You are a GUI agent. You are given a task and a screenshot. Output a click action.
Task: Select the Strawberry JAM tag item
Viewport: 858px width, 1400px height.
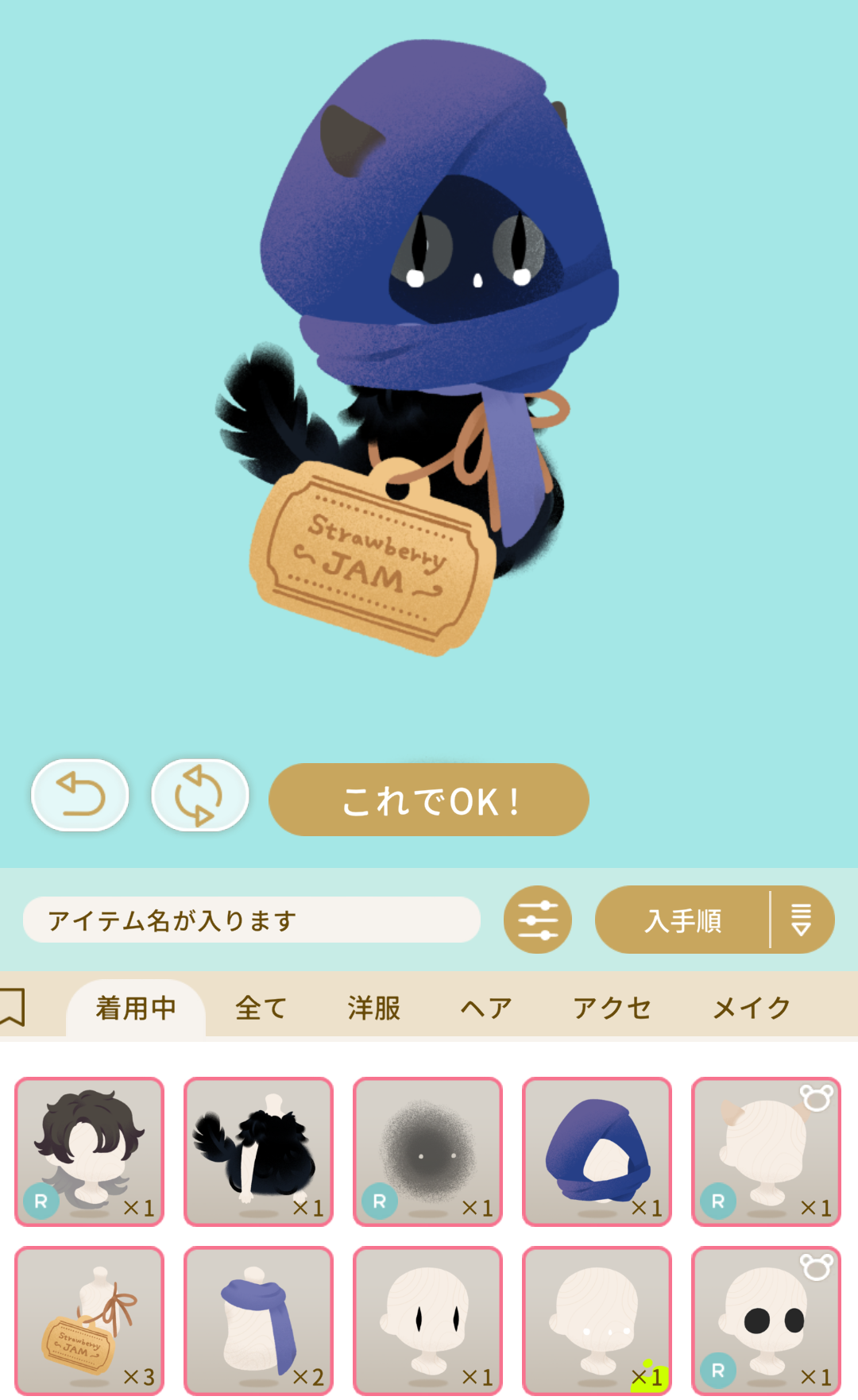tap(90, 1321)
